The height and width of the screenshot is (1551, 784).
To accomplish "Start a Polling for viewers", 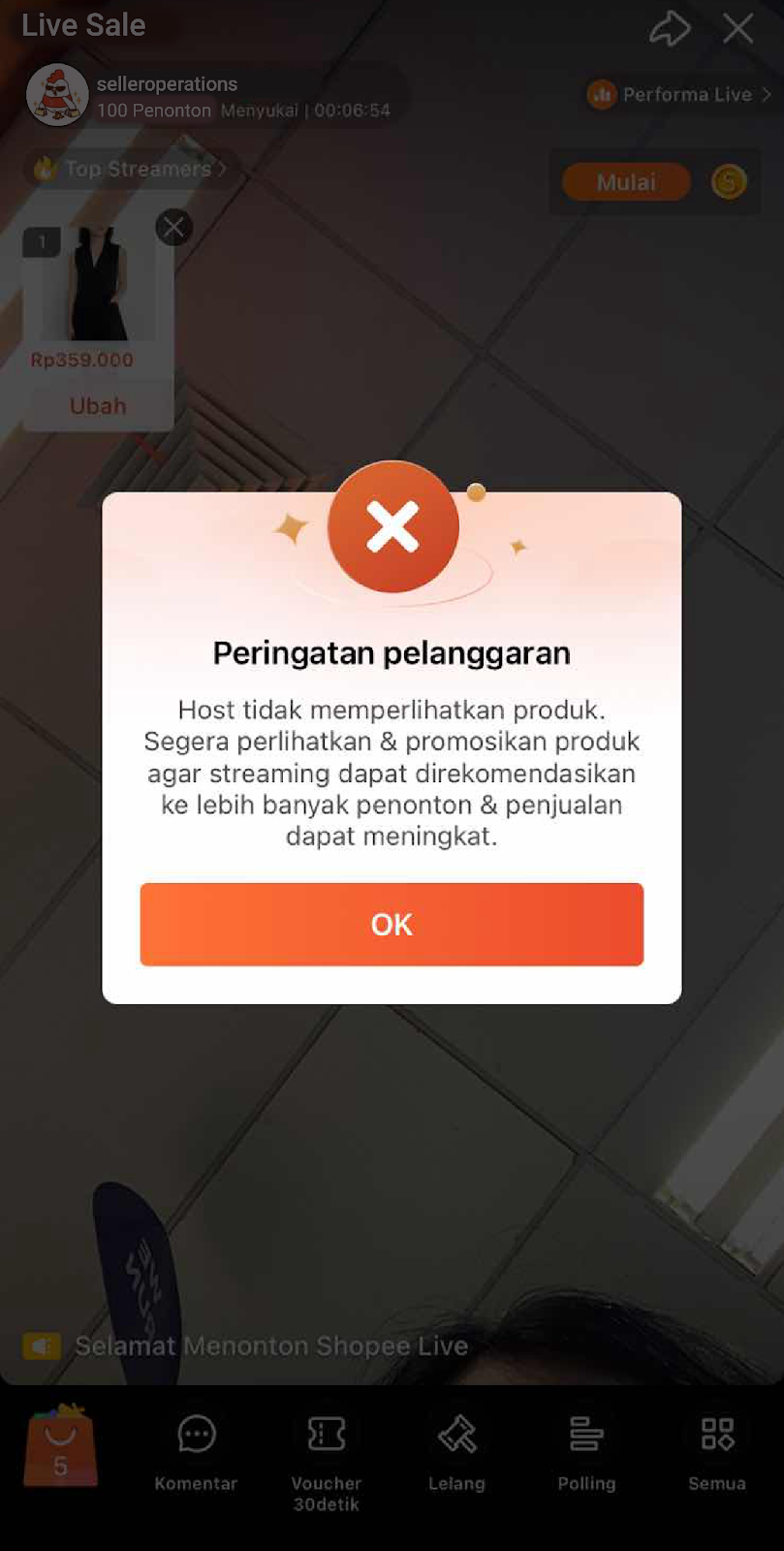I will pyautogui.click(x=585, y=1454).
